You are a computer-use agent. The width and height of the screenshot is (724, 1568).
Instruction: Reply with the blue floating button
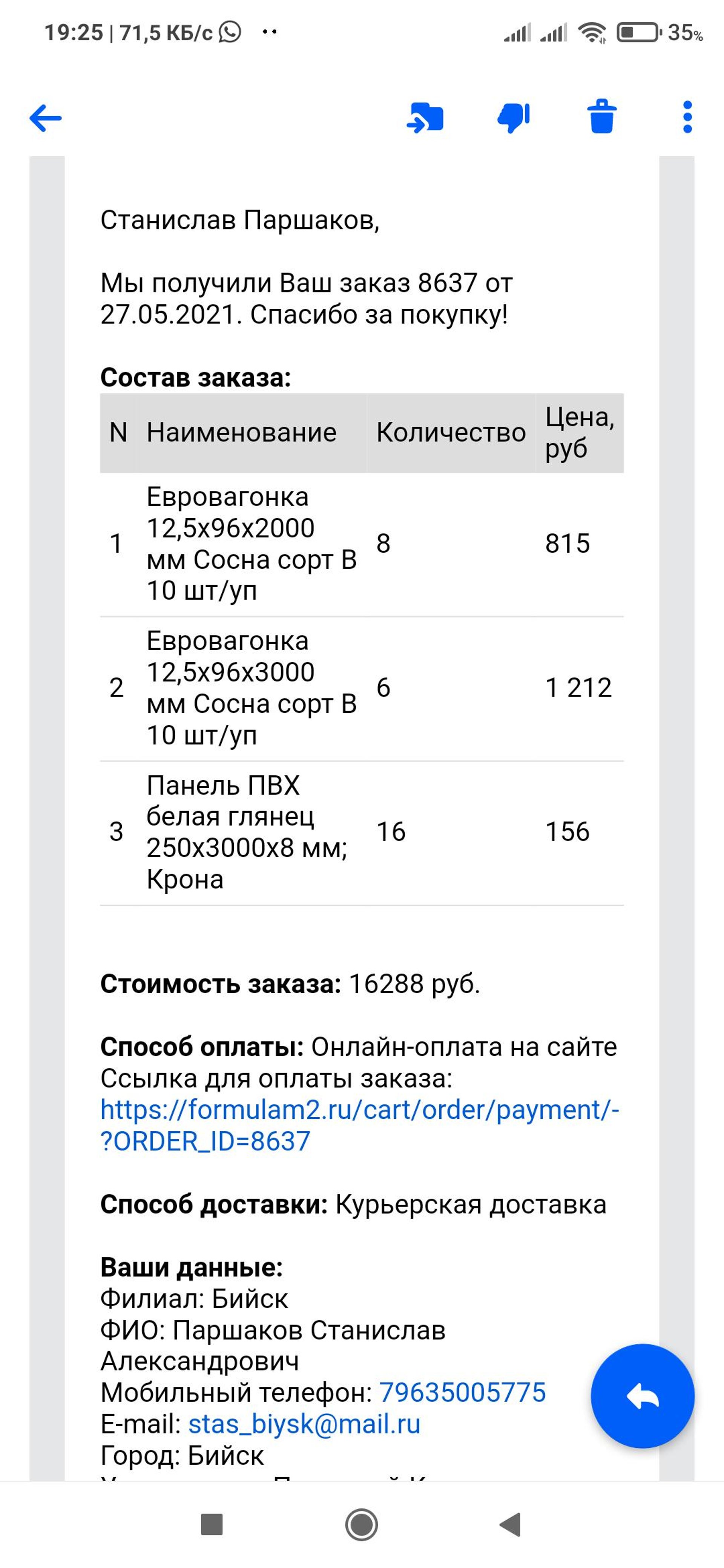643,1396
